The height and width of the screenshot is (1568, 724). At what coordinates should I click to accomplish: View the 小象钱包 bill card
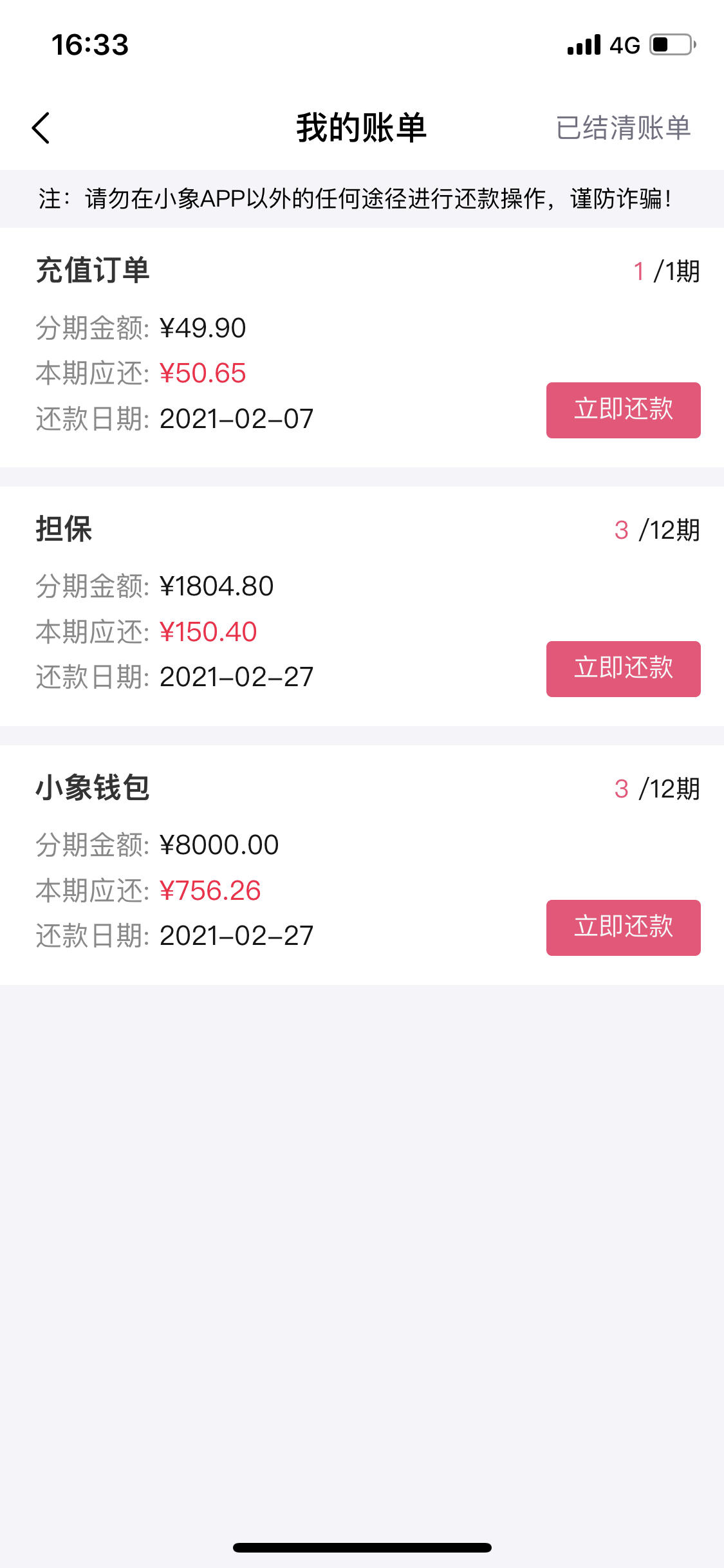[x=362, y=865]
